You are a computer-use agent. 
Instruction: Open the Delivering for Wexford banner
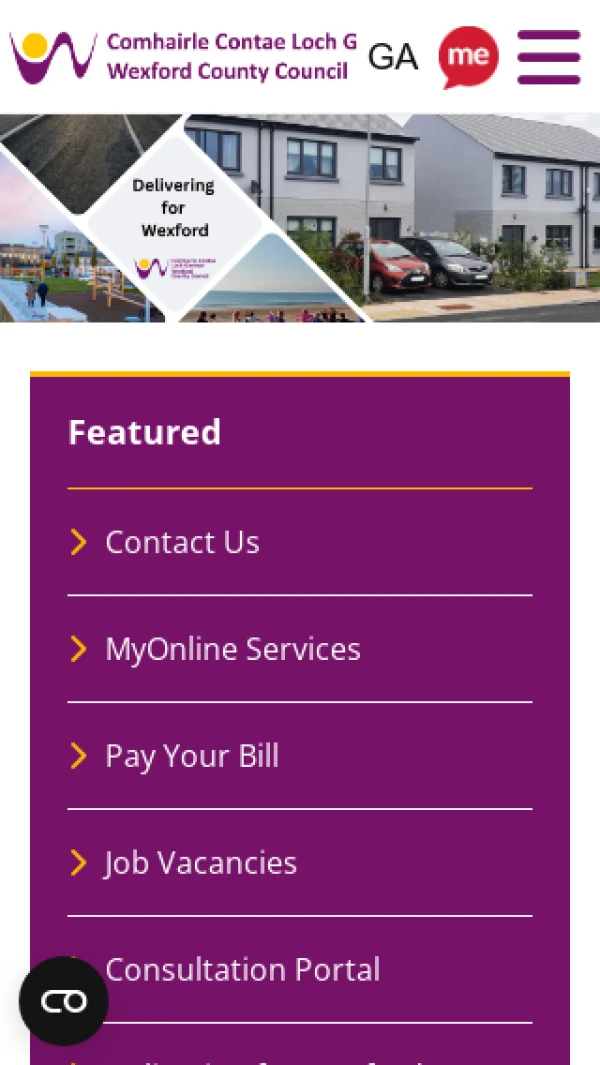click(x=300, y=218)
